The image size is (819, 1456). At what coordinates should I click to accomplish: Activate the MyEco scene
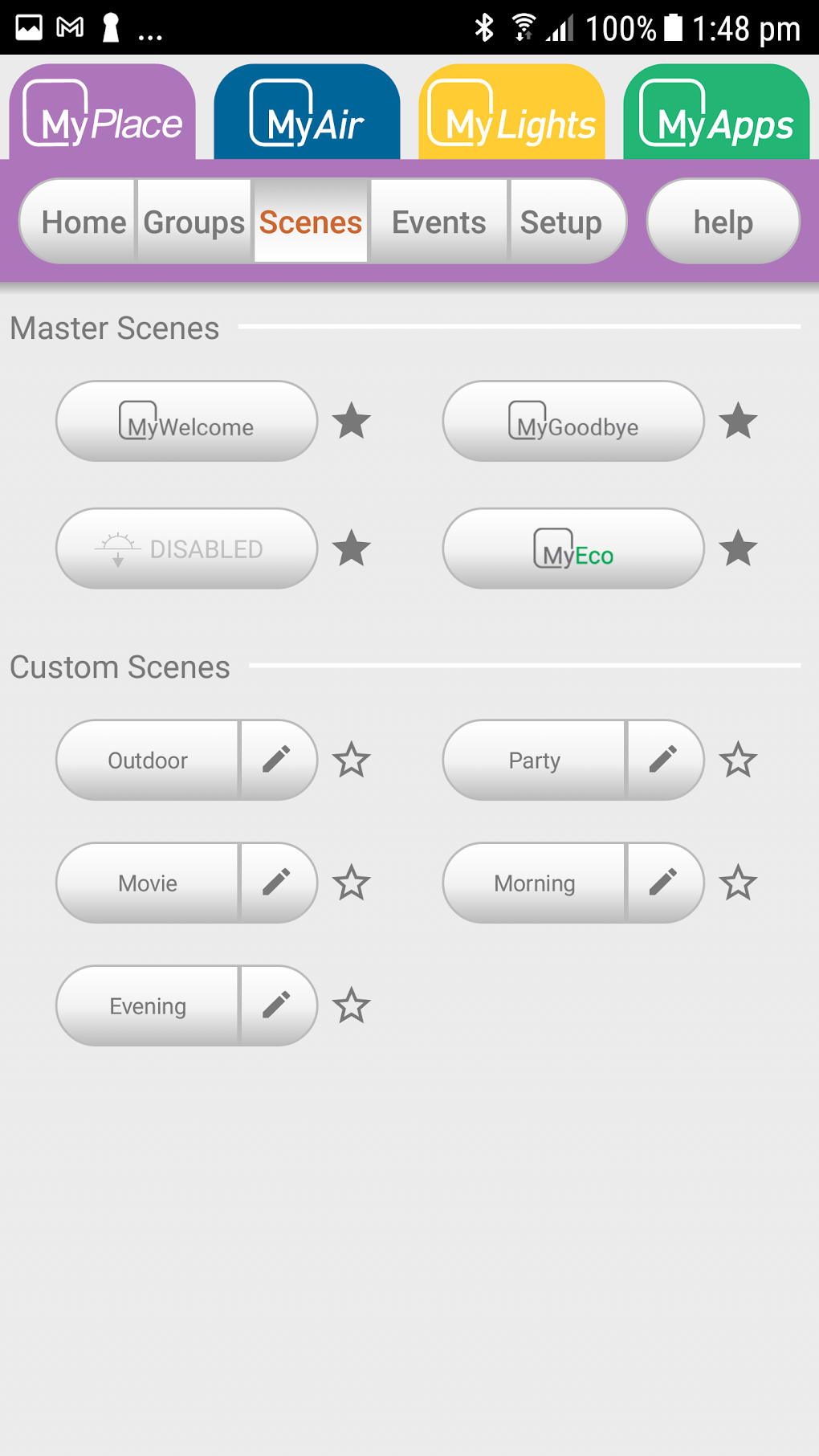572,549
